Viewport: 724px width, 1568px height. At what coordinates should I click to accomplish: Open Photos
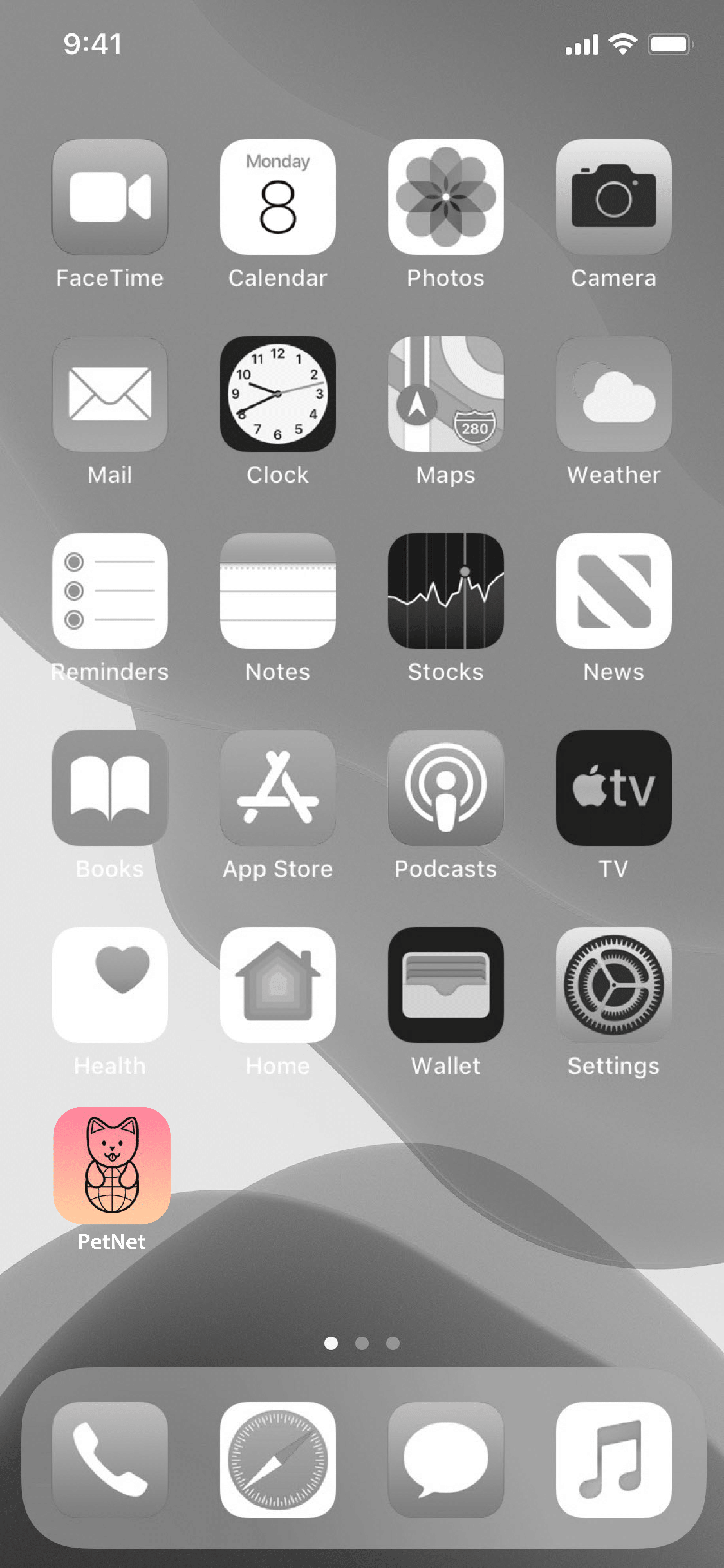click(x=446, y=197)
